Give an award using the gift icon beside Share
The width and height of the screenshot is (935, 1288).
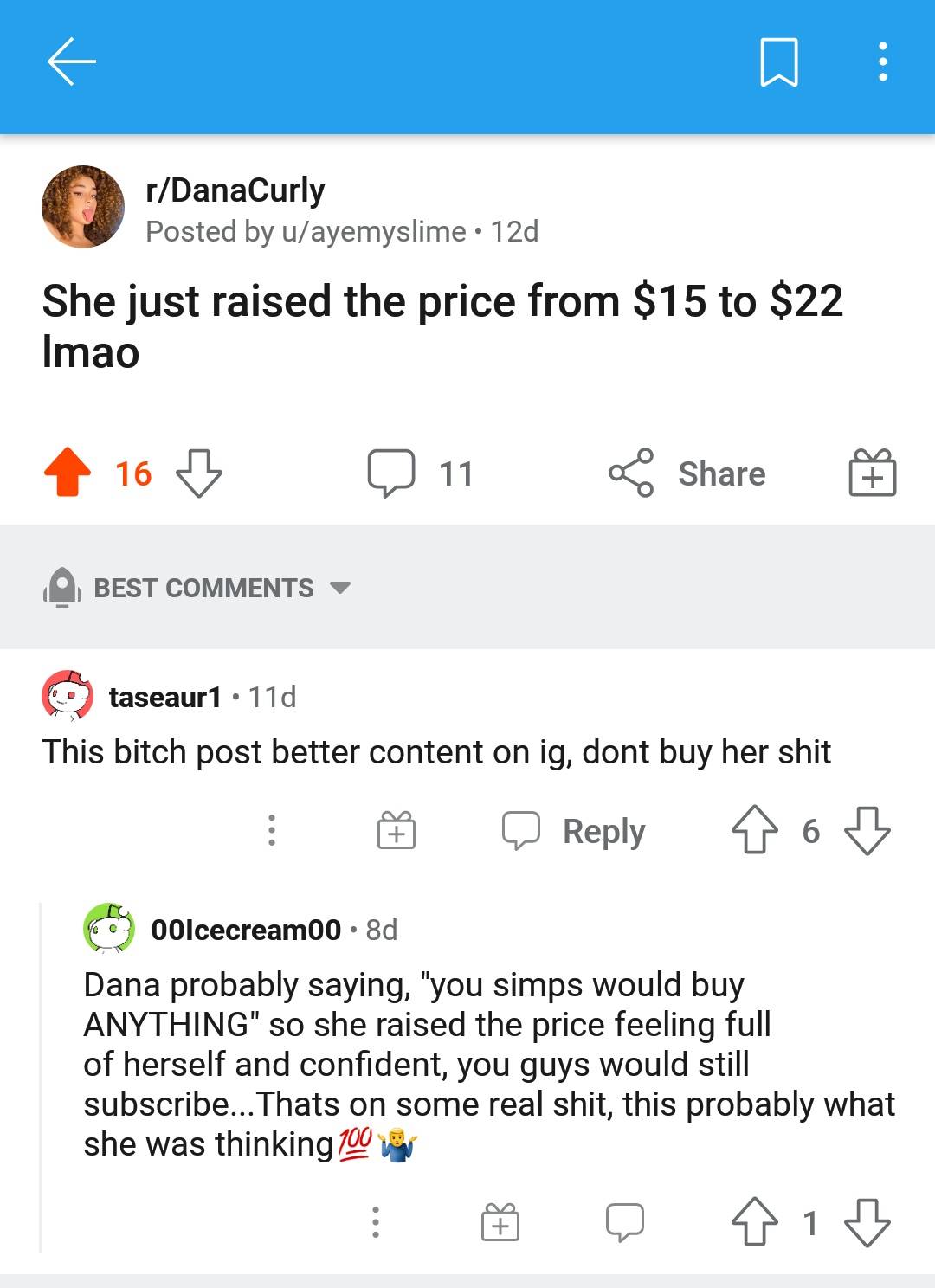click(x=873, y=473)
